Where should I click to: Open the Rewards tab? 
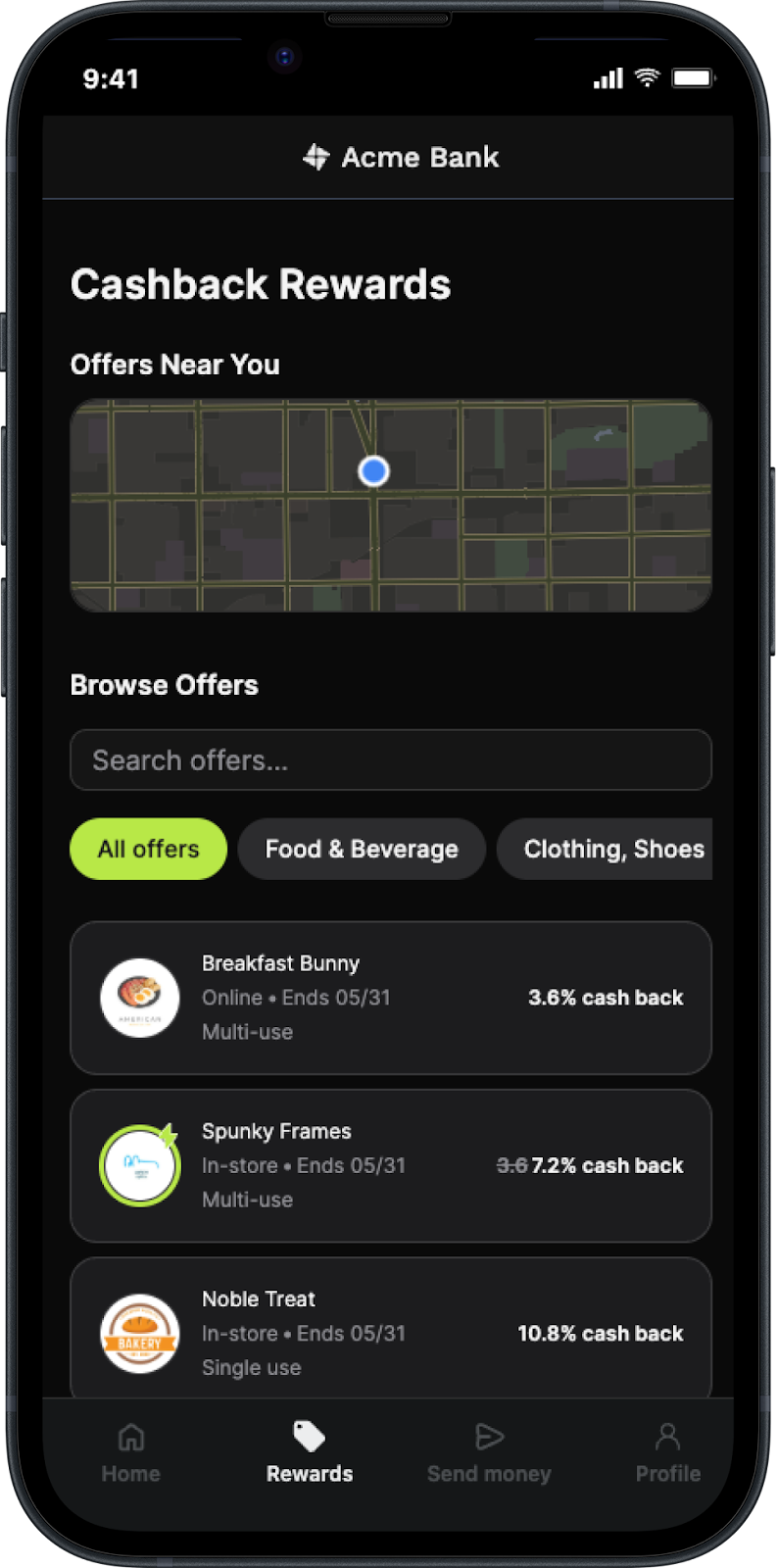click(x=309, y=1453)
